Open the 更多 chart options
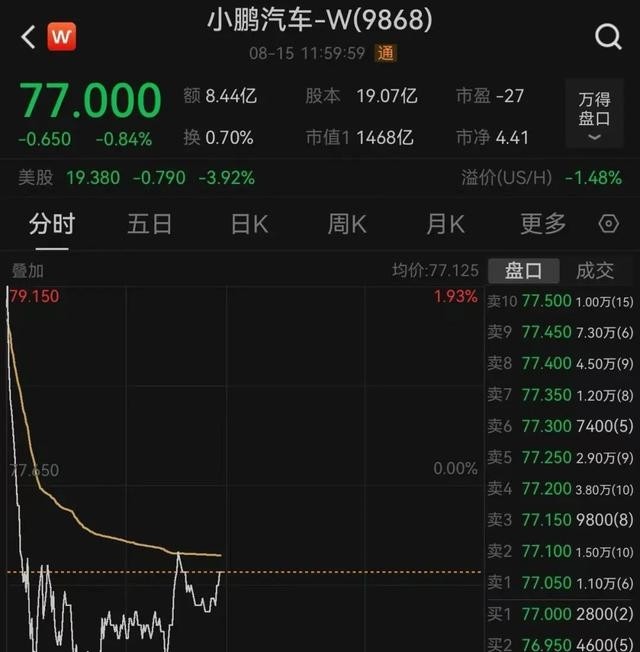This screenshot has height=652, width=640. click(x=543, y=223)
